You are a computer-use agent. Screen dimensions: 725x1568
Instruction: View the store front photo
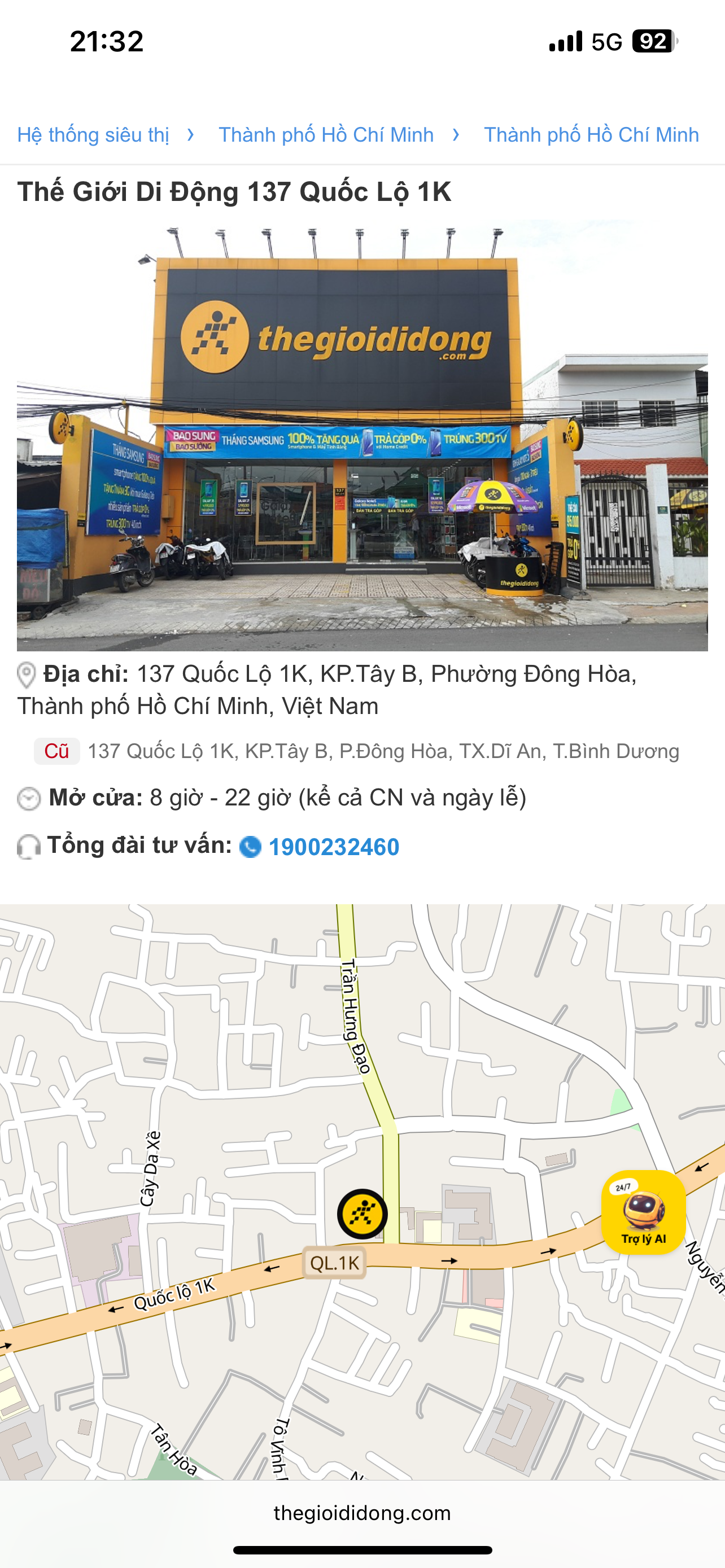pos(362,436)
